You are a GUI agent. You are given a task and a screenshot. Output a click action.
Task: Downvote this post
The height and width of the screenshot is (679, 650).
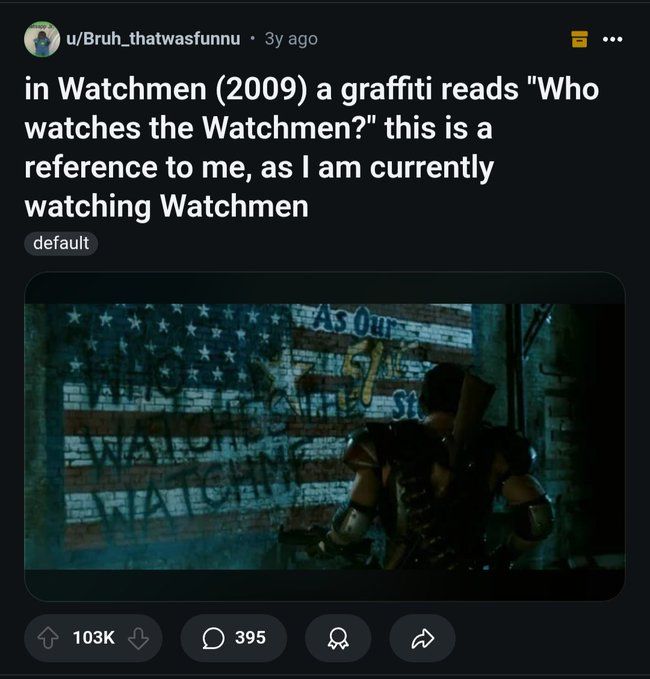(x=138, y=637)
